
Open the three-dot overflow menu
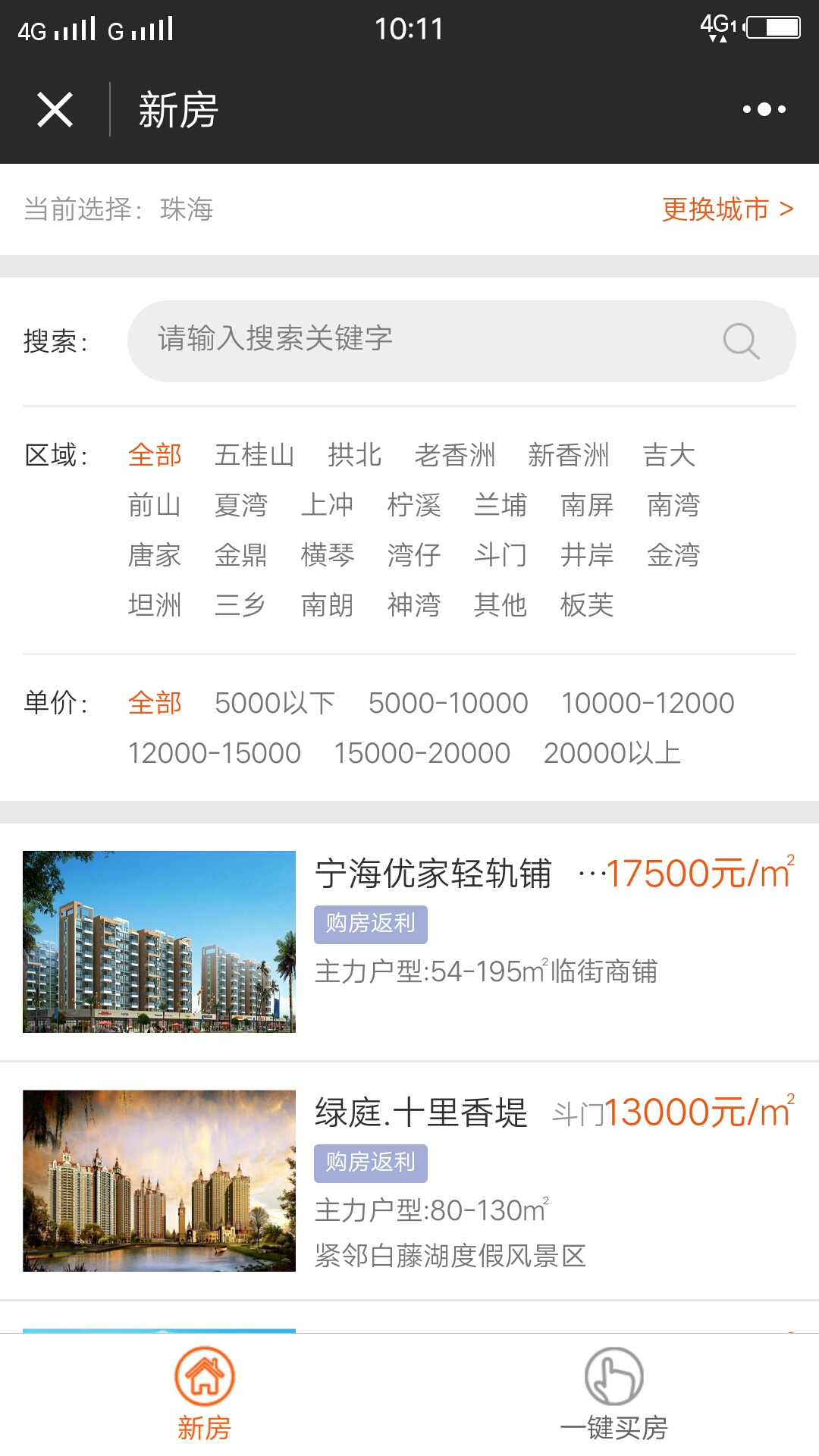(764, 110)
